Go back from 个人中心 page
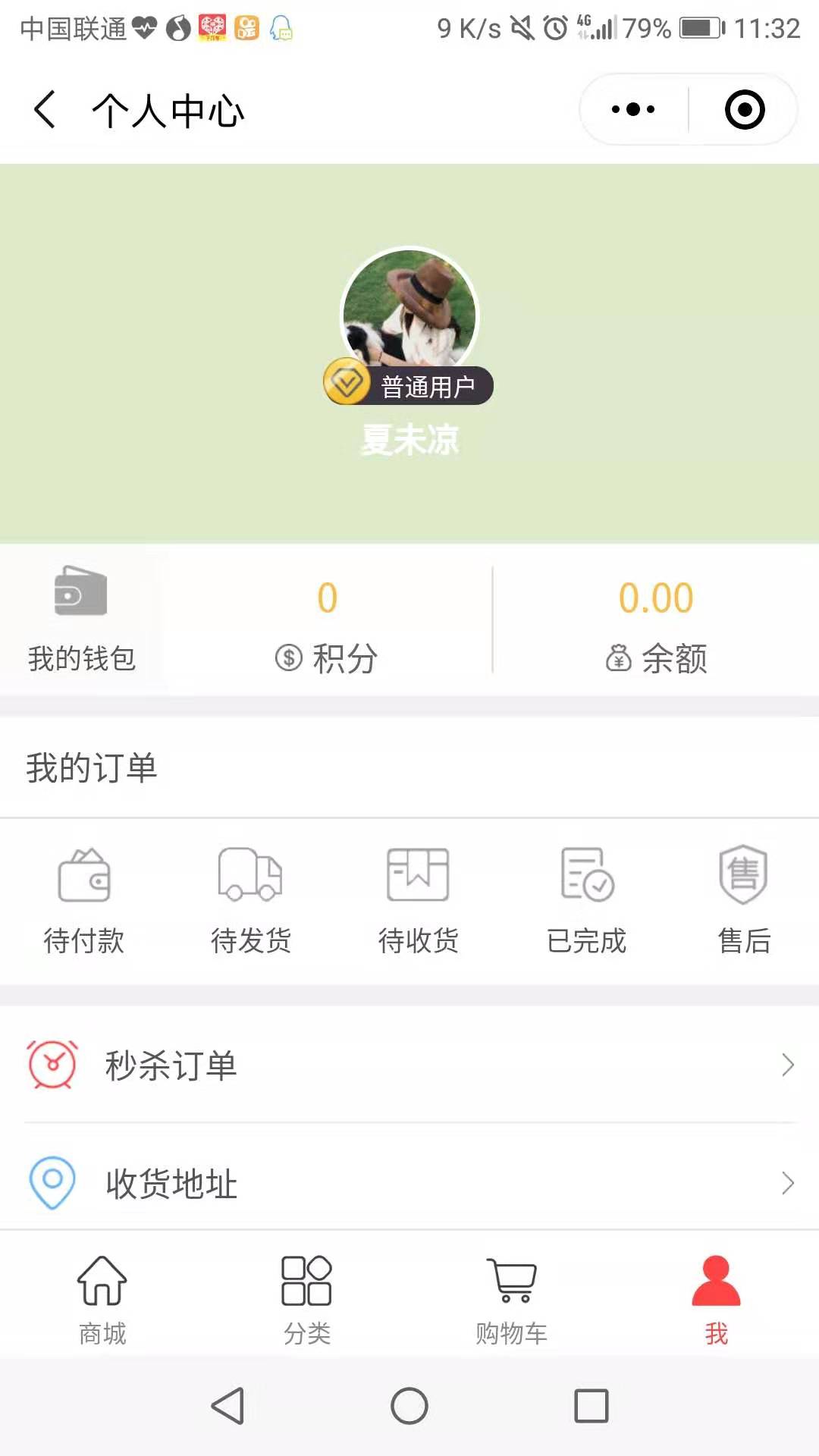This screenshot has width=819, height=1456. point(45,110)
